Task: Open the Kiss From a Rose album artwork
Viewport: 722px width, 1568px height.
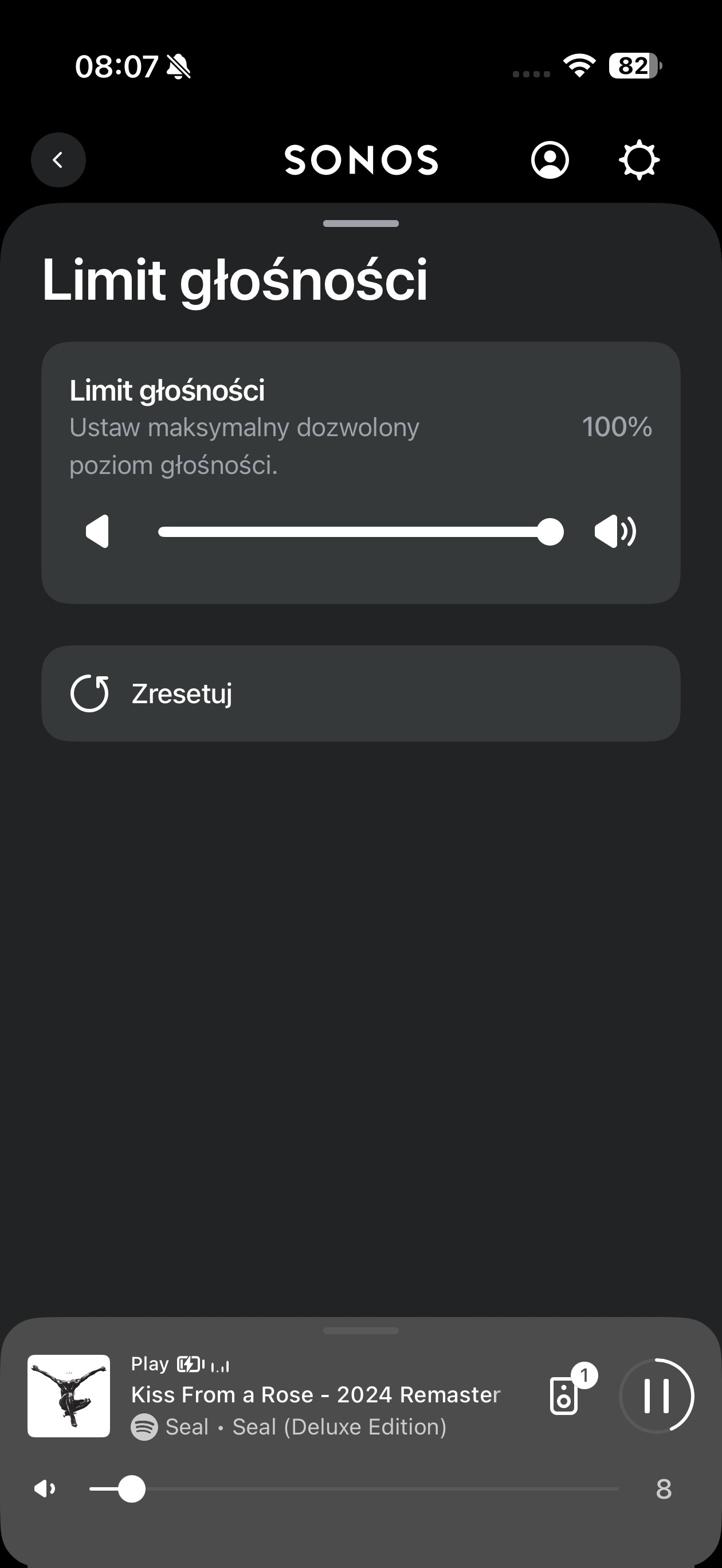Action: click(69, 1395)
